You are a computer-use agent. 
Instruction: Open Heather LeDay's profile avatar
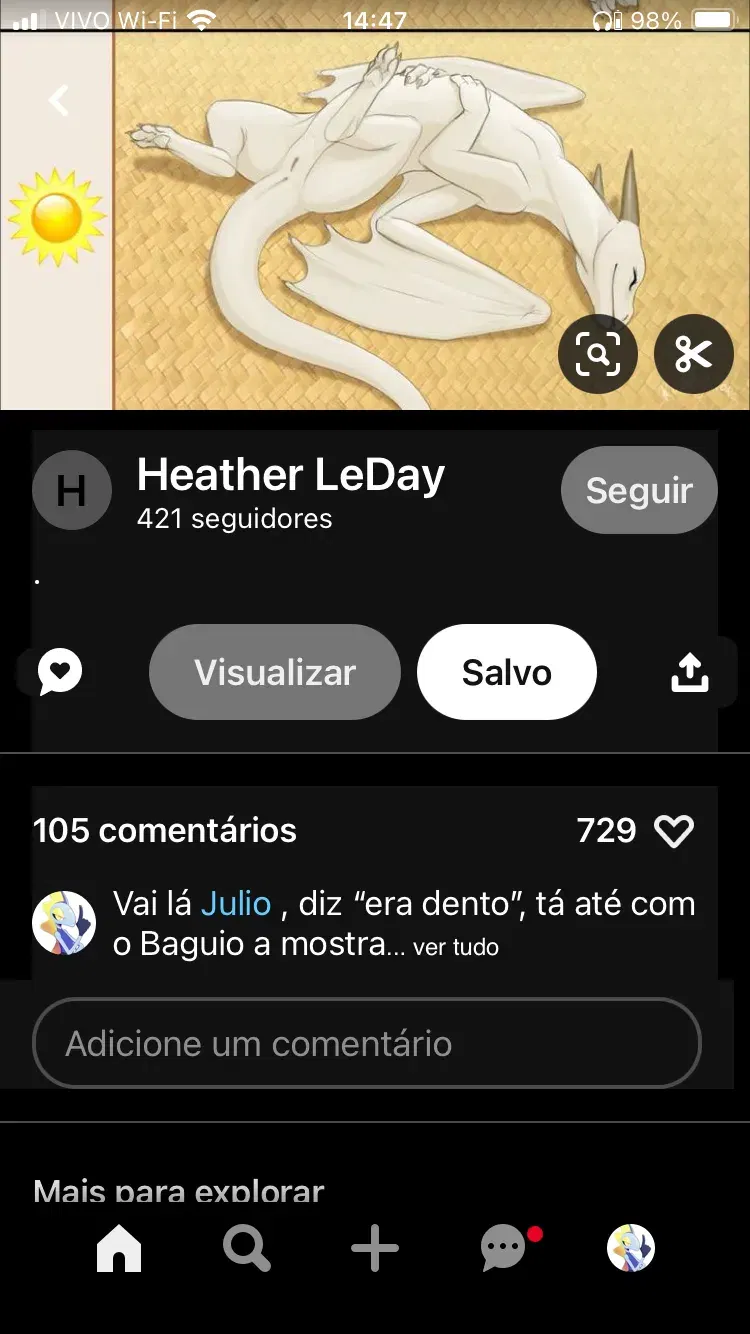[71, 490]
